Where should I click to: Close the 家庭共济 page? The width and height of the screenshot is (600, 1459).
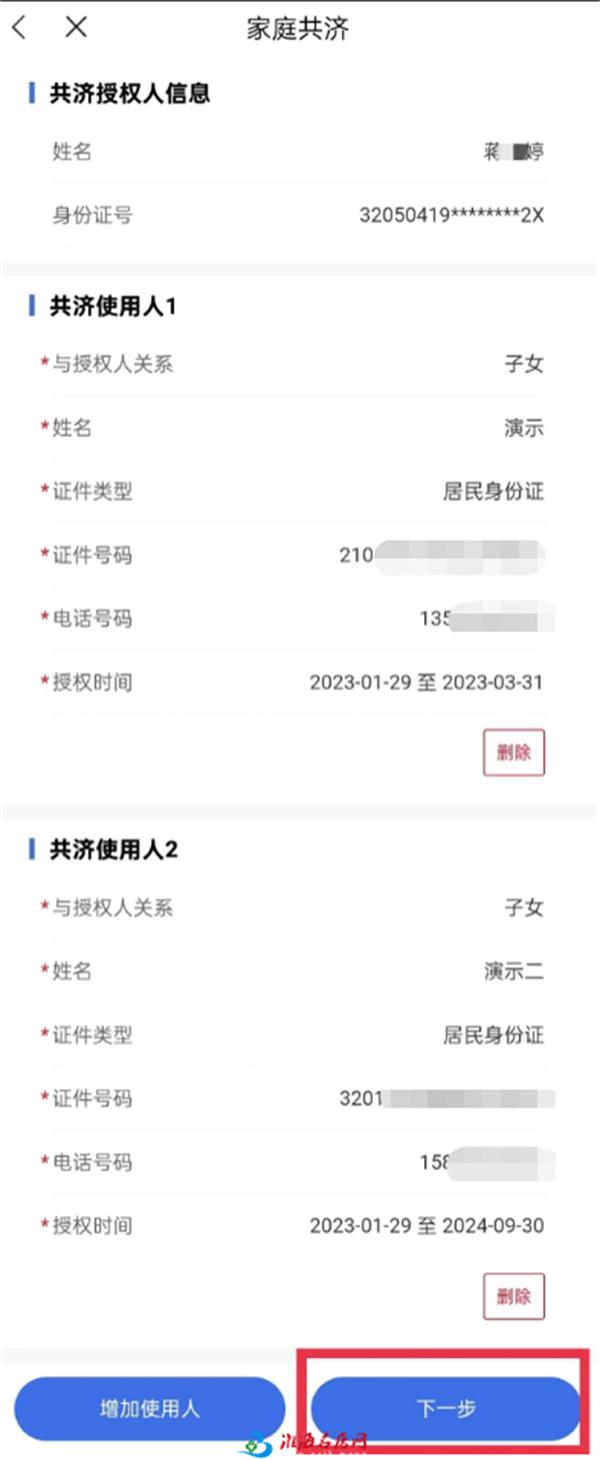[x=76, y=28]
